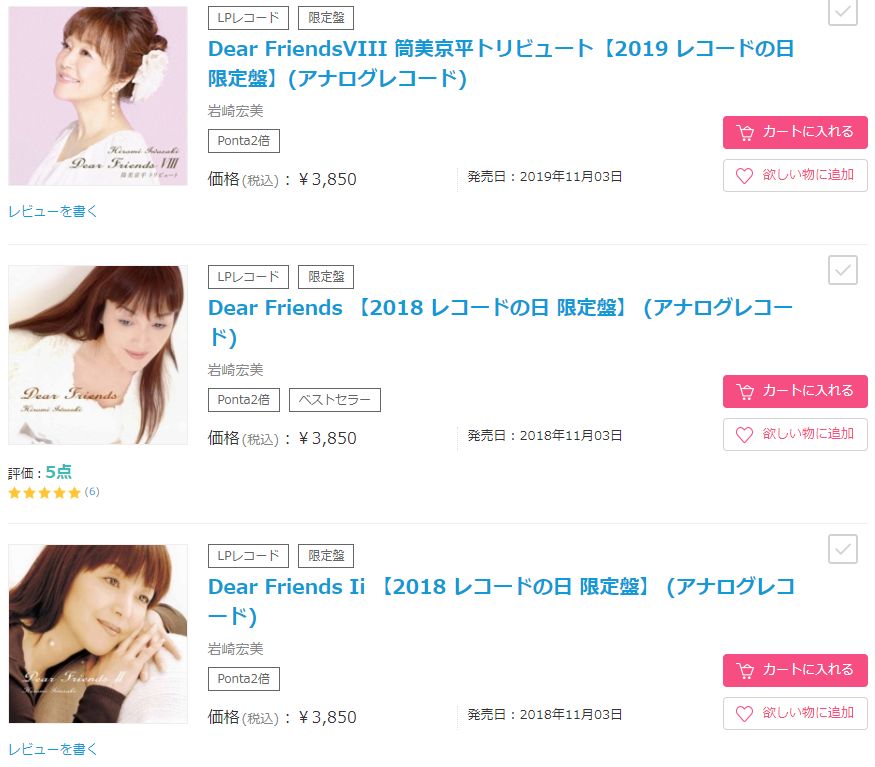Screen dimensions: 875x767
Task: Open artist 岩崎宏美 under Dear FriendsVIII
Action: point(236,111)
